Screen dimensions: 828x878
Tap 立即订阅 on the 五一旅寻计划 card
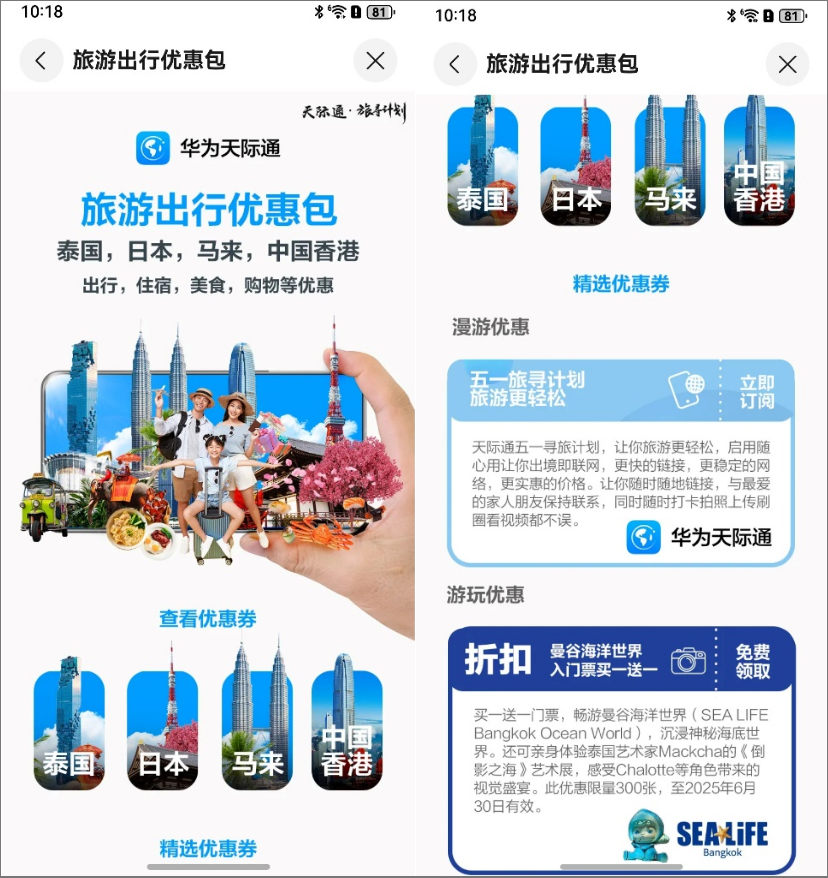[757, 390]
